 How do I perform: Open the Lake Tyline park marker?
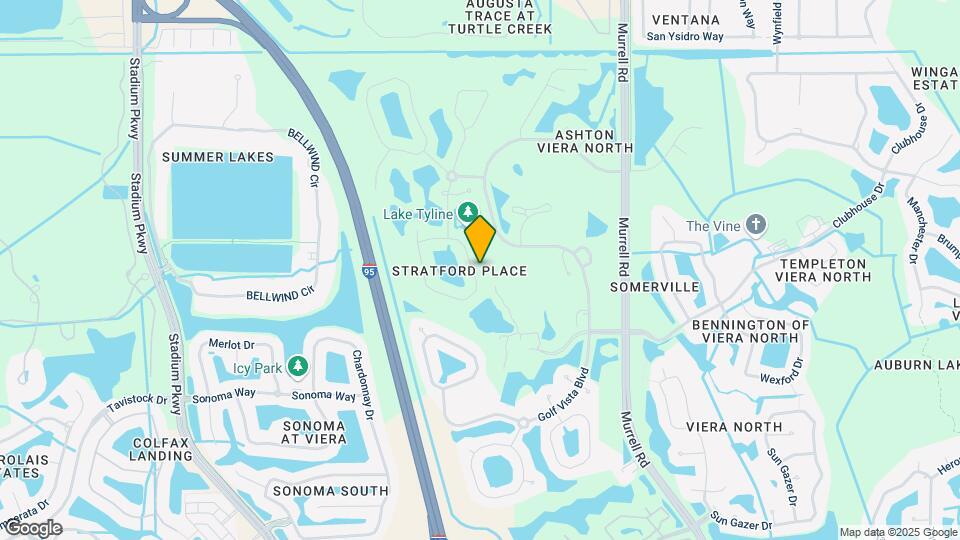coord(467,212)
